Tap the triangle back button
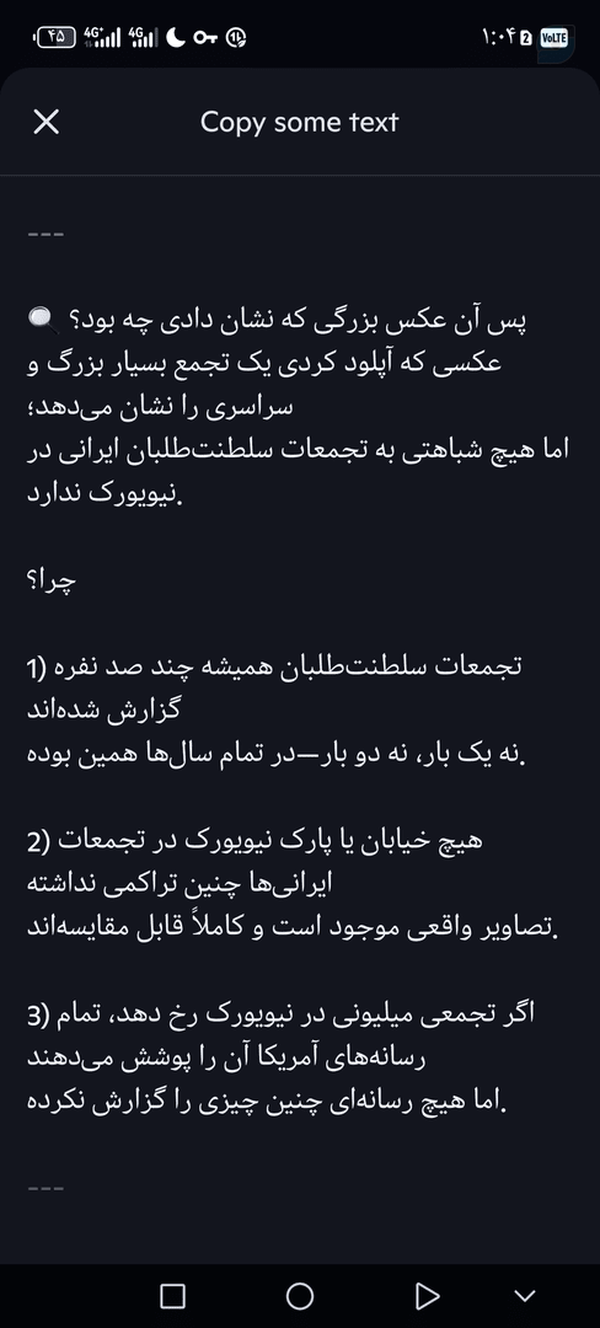The height and width of the screenshot is (1328, 600). [x=427, y=1296]
